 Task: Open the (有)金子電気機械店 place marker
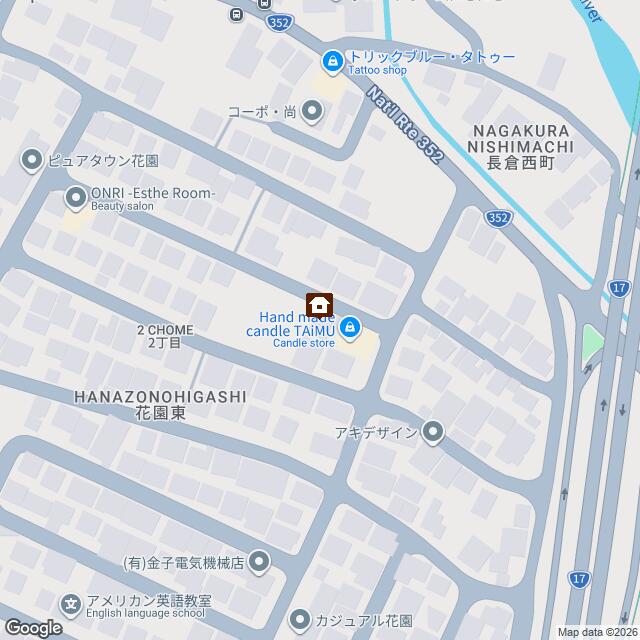point(259,562)
